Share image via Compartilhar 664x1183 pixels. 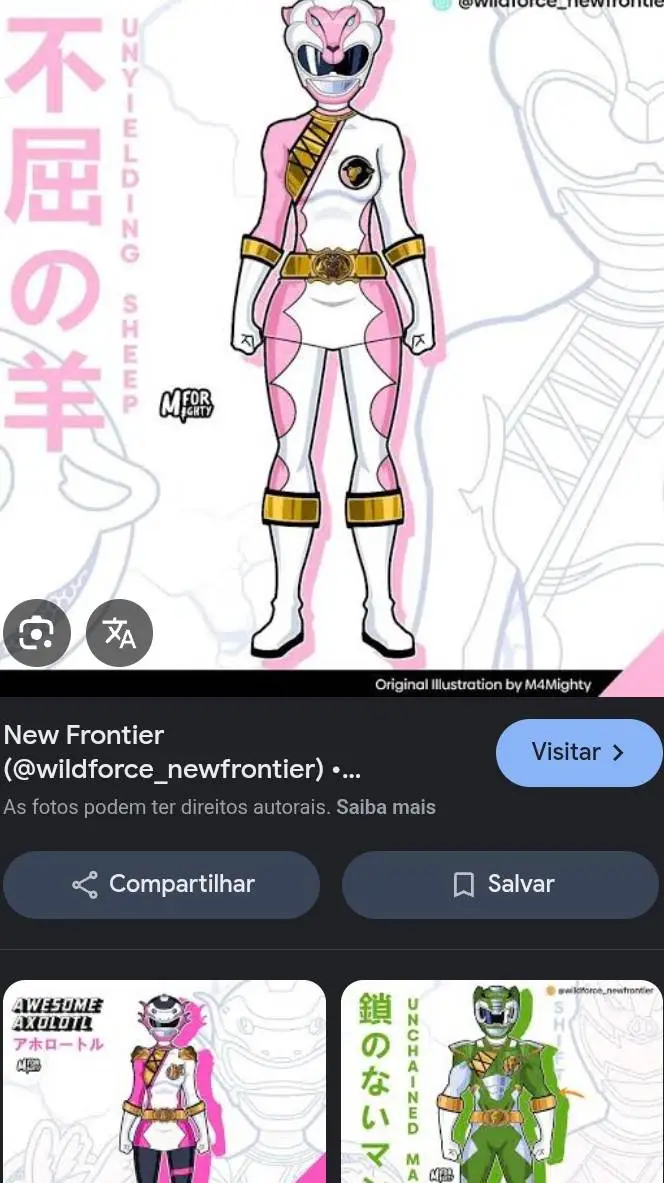[x=161, y=884]
